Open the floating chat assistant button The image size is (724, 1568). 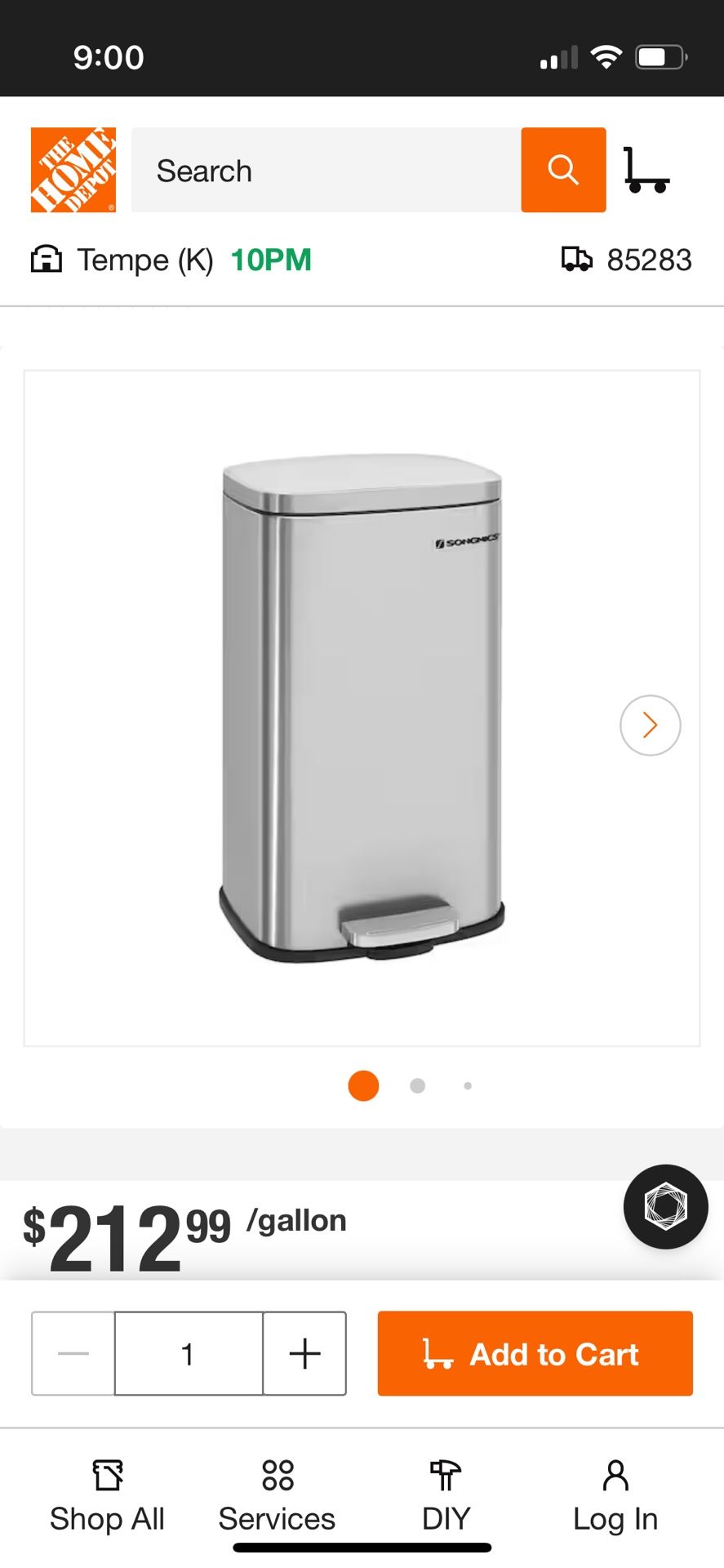[x=665, y=1206]
